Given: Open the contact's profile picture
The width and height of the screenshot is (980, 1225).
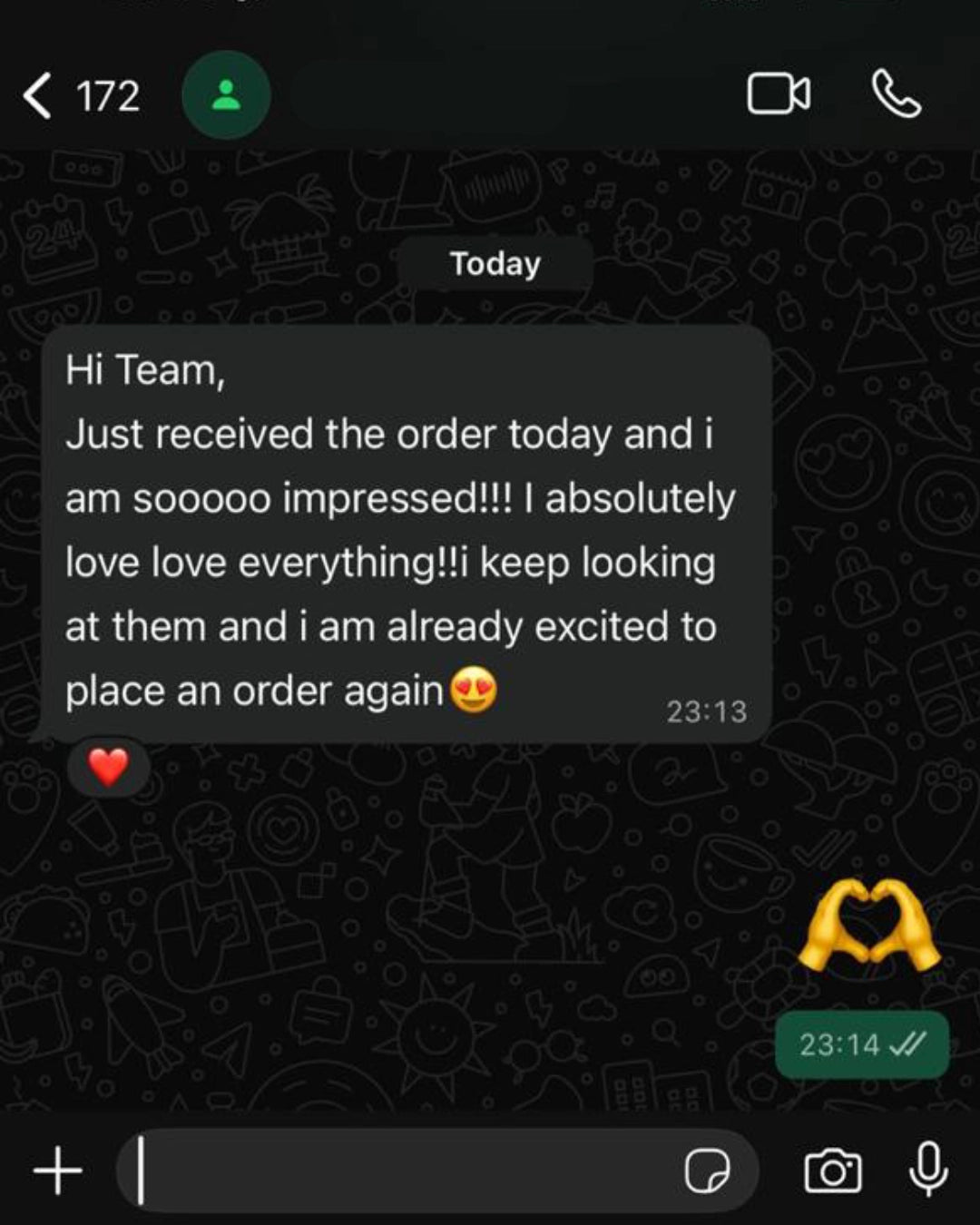Looking at the screenshot, I should pyautogui.click(x=226, y=95).
